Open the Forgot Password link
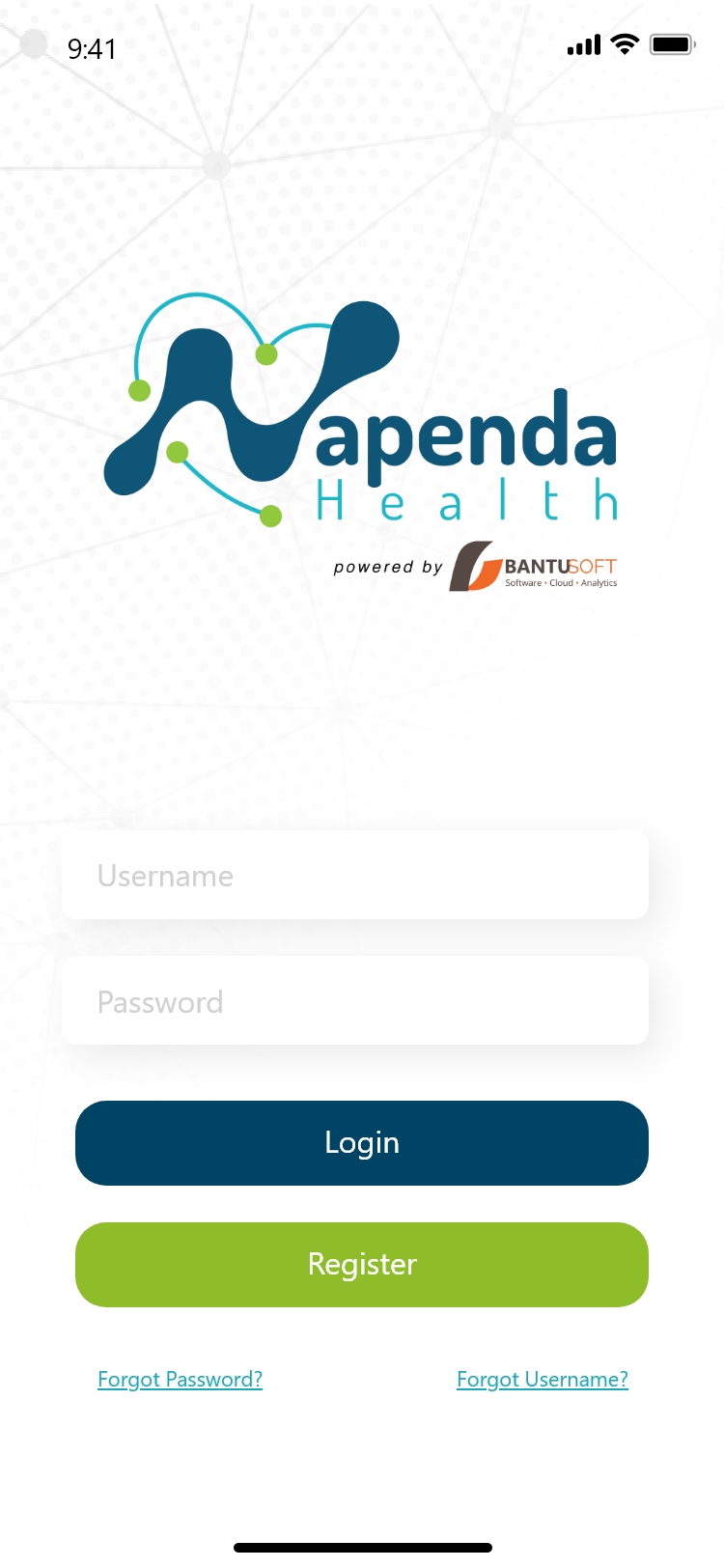Screen dimensions: 724x1568 (181, 1380)
